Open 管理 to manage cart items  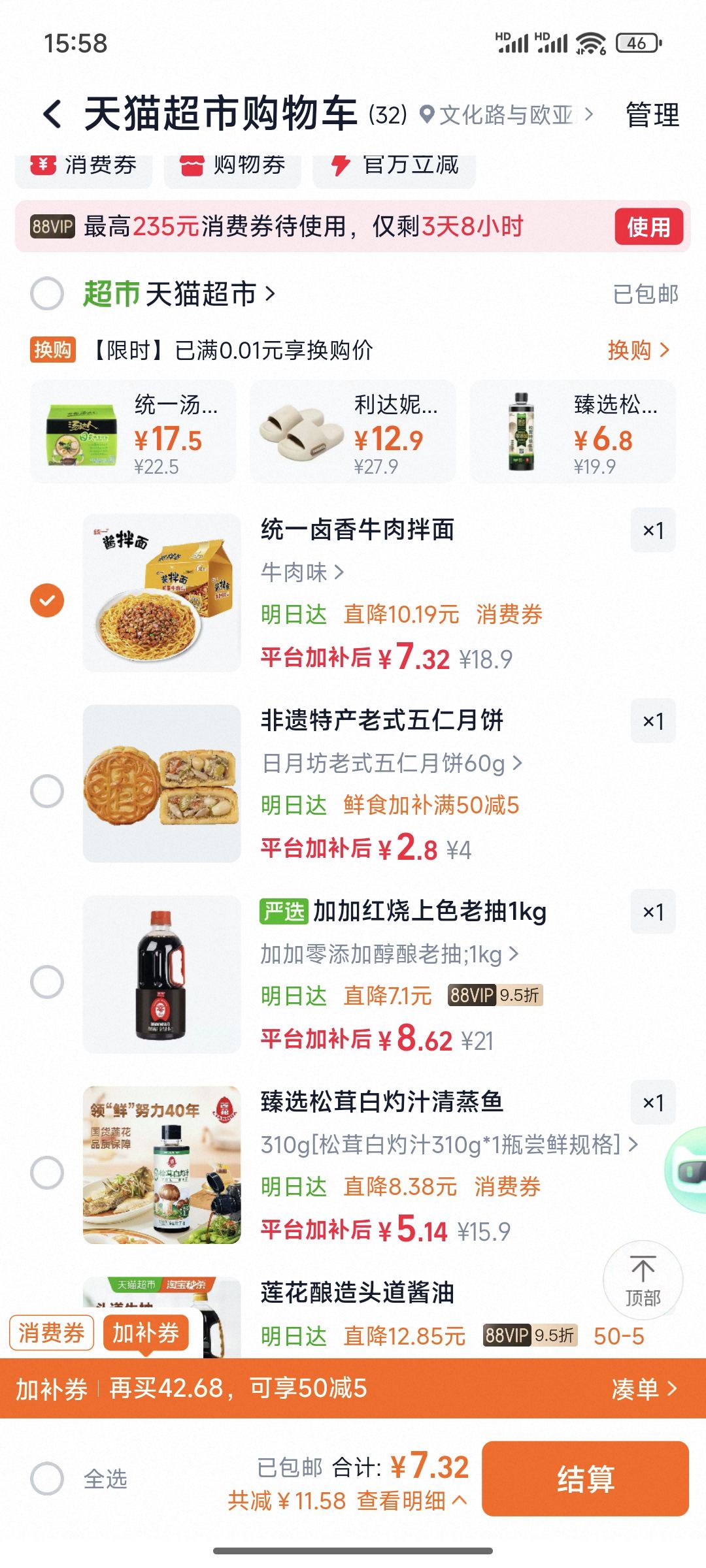click(x=652, y=115)
